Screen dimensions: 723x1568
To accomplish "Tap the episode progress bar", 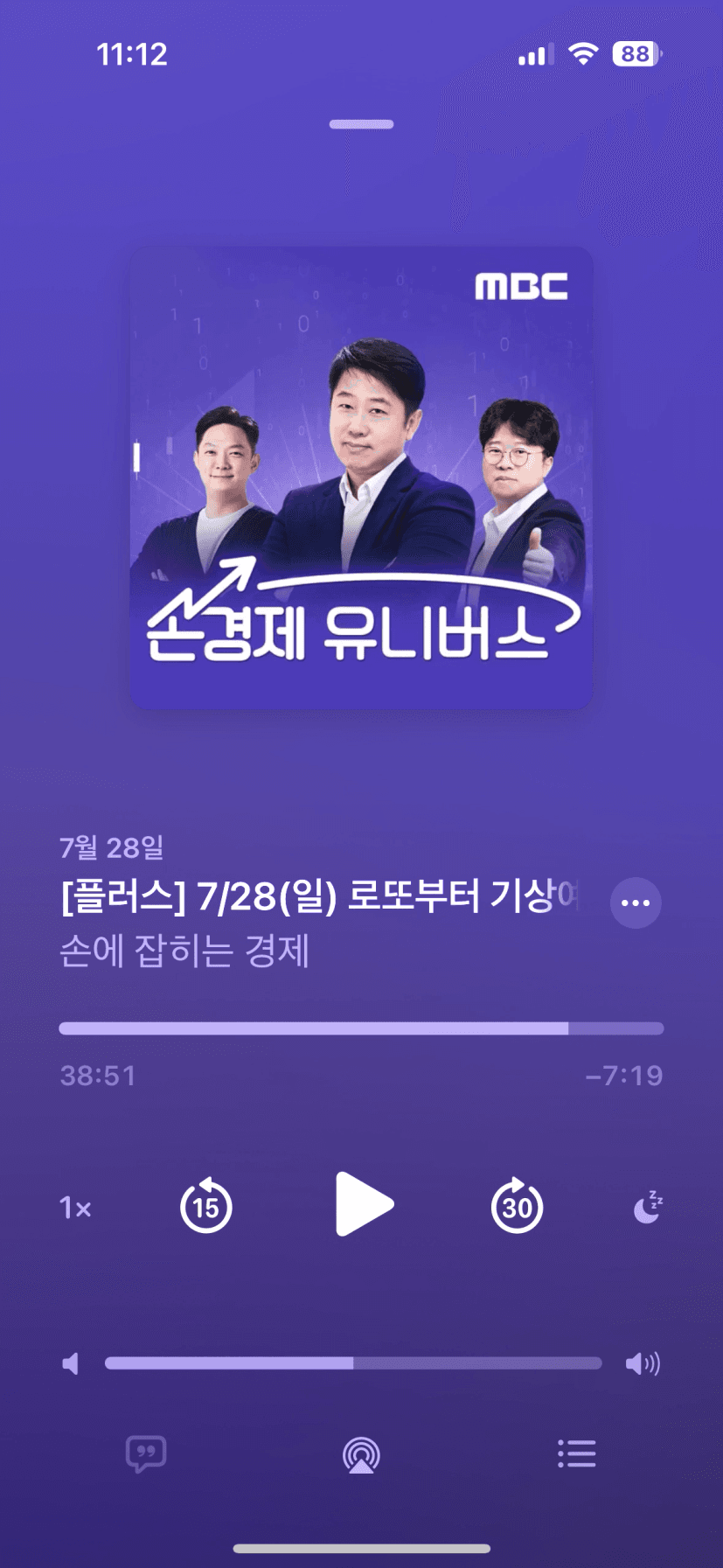I will [361, 1028].
